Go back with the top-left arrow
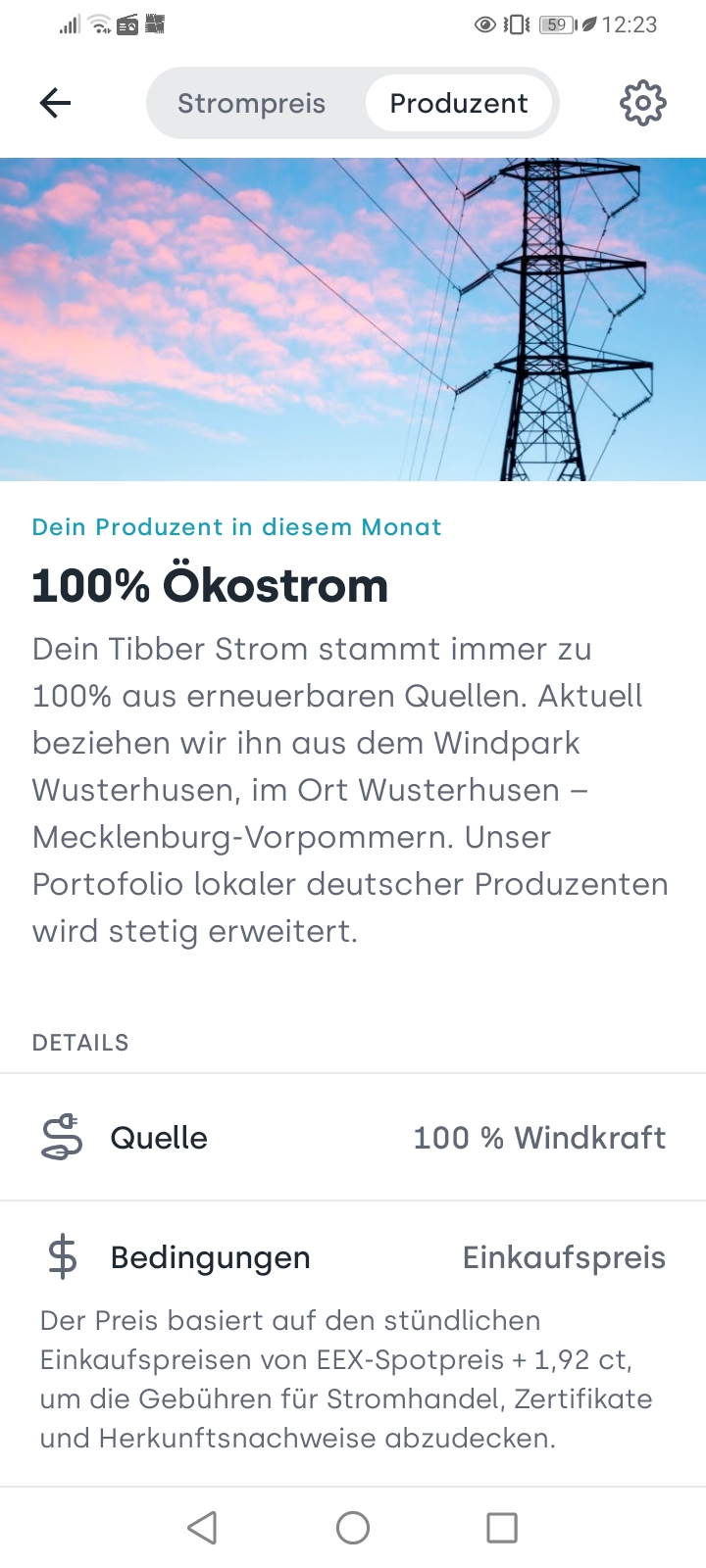 coord(56,103)
